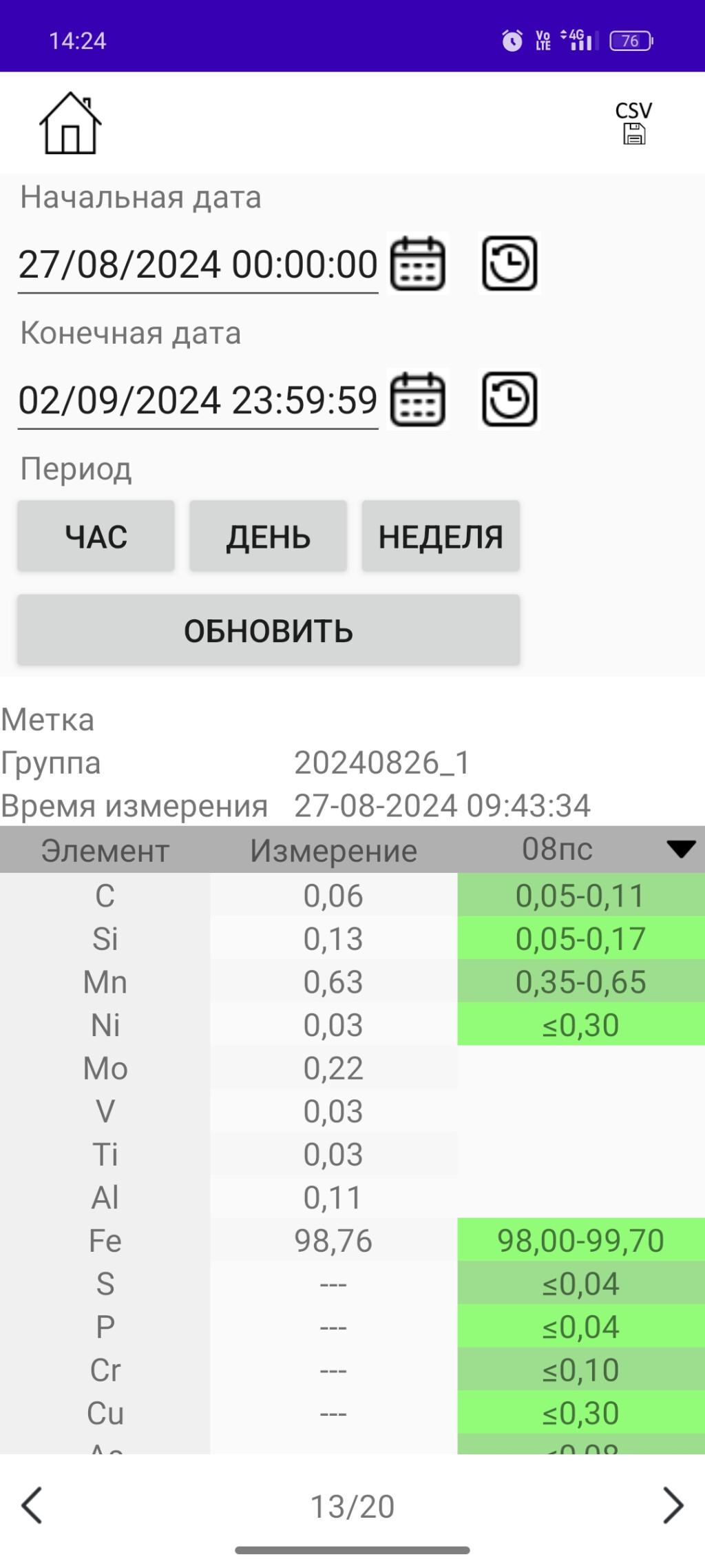Go to the previous measurement record

point(32,1505)
